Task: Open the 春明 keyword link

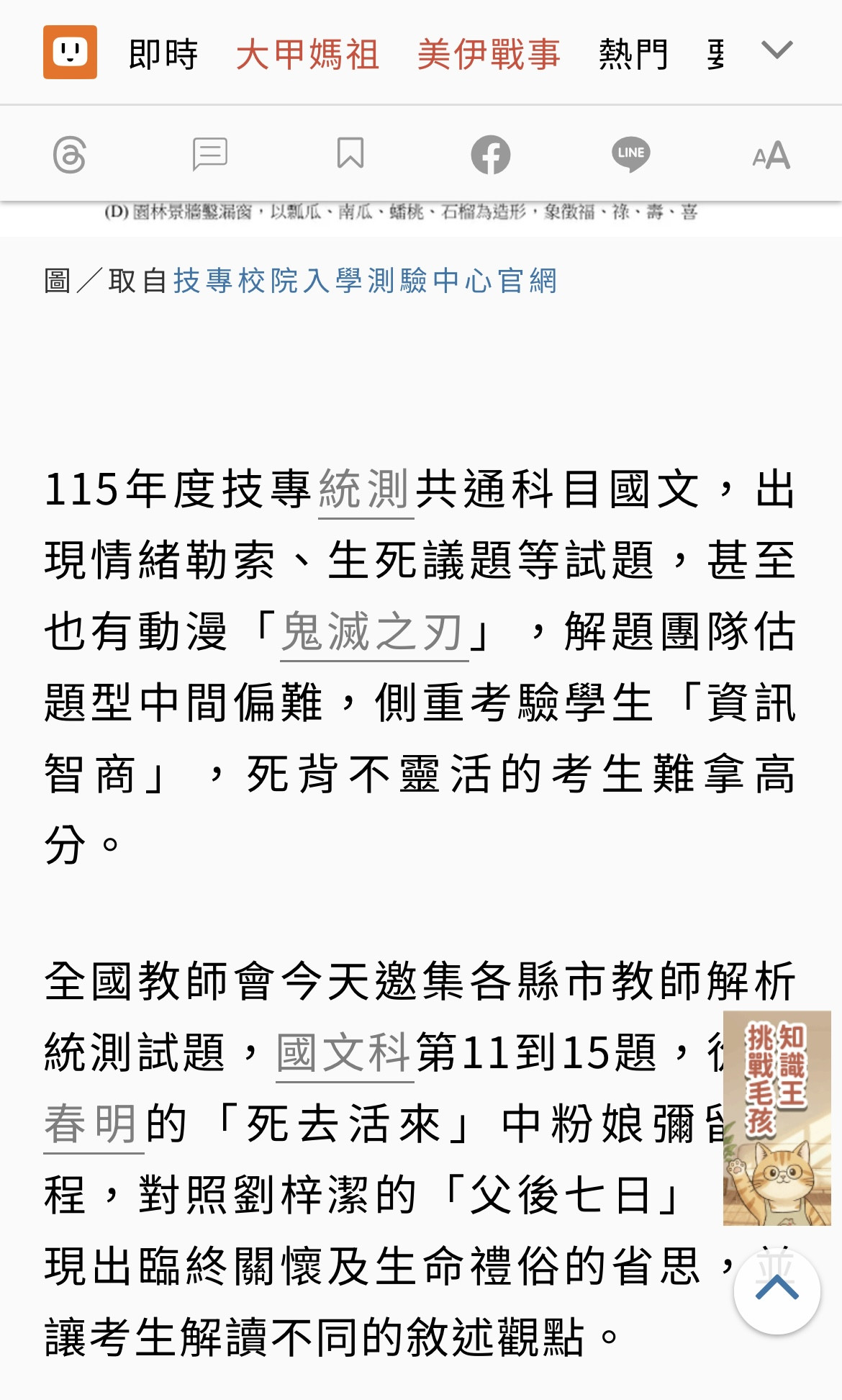Action: tap(92, 1124)
